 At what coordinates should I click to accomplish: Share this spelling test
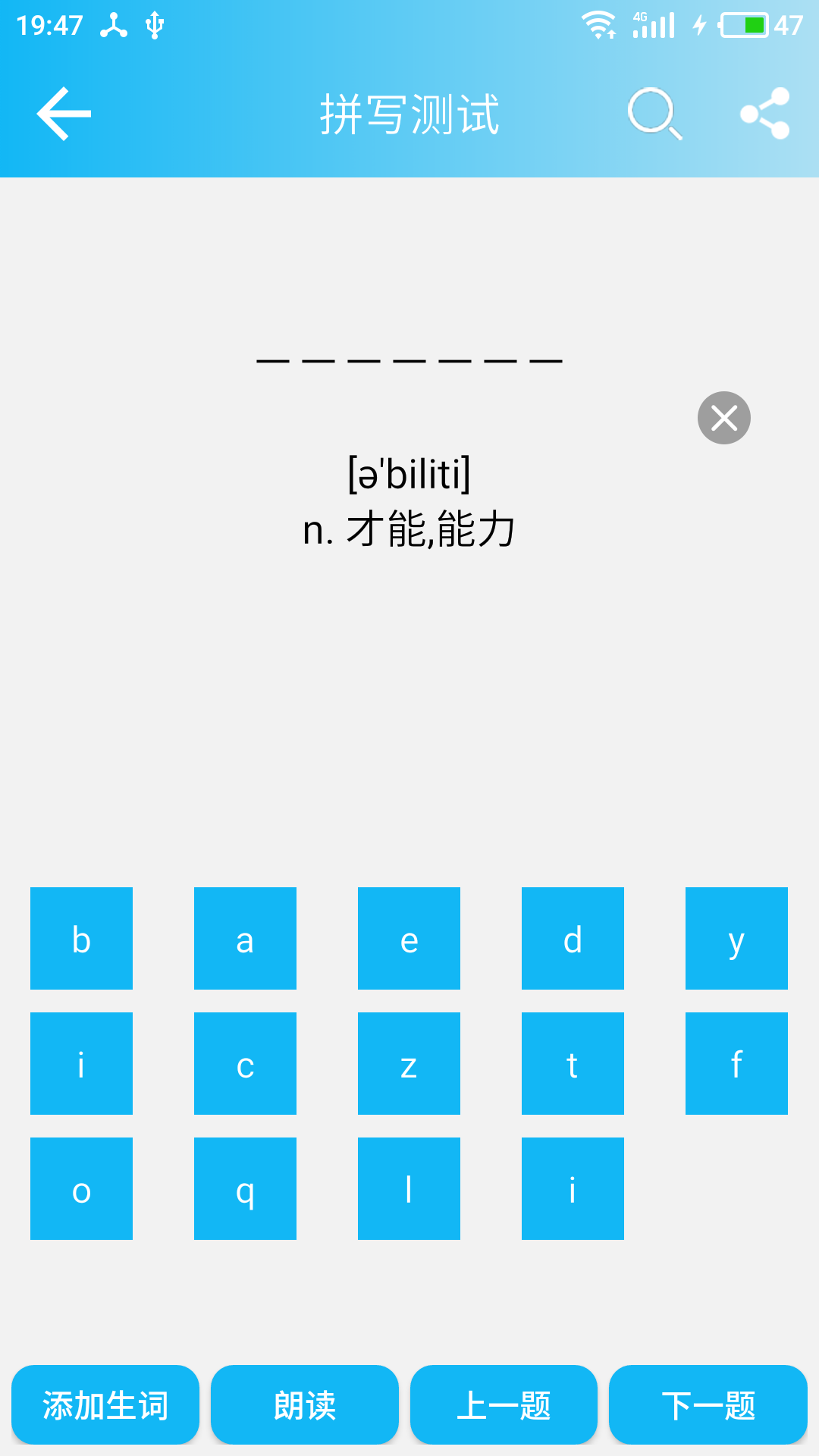[x=764, y=114]
